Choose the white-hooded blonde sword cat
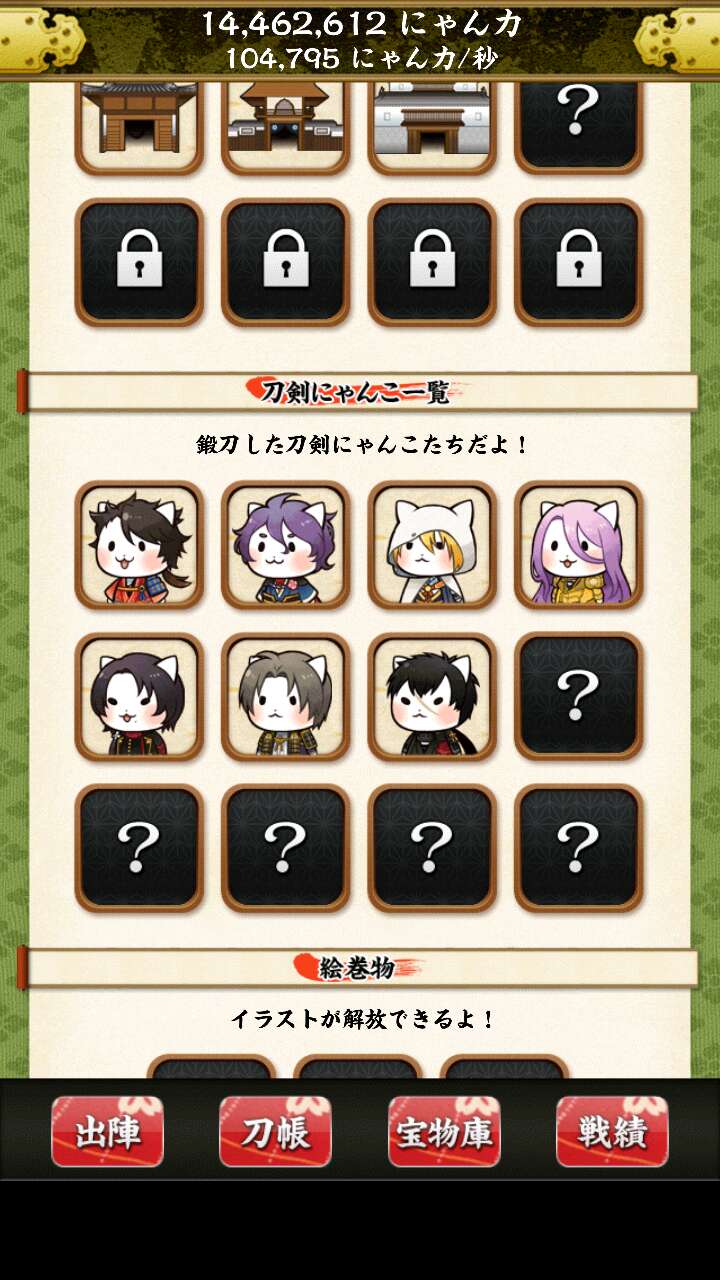This screenshot has height=1280, width=720. (432, 545)
